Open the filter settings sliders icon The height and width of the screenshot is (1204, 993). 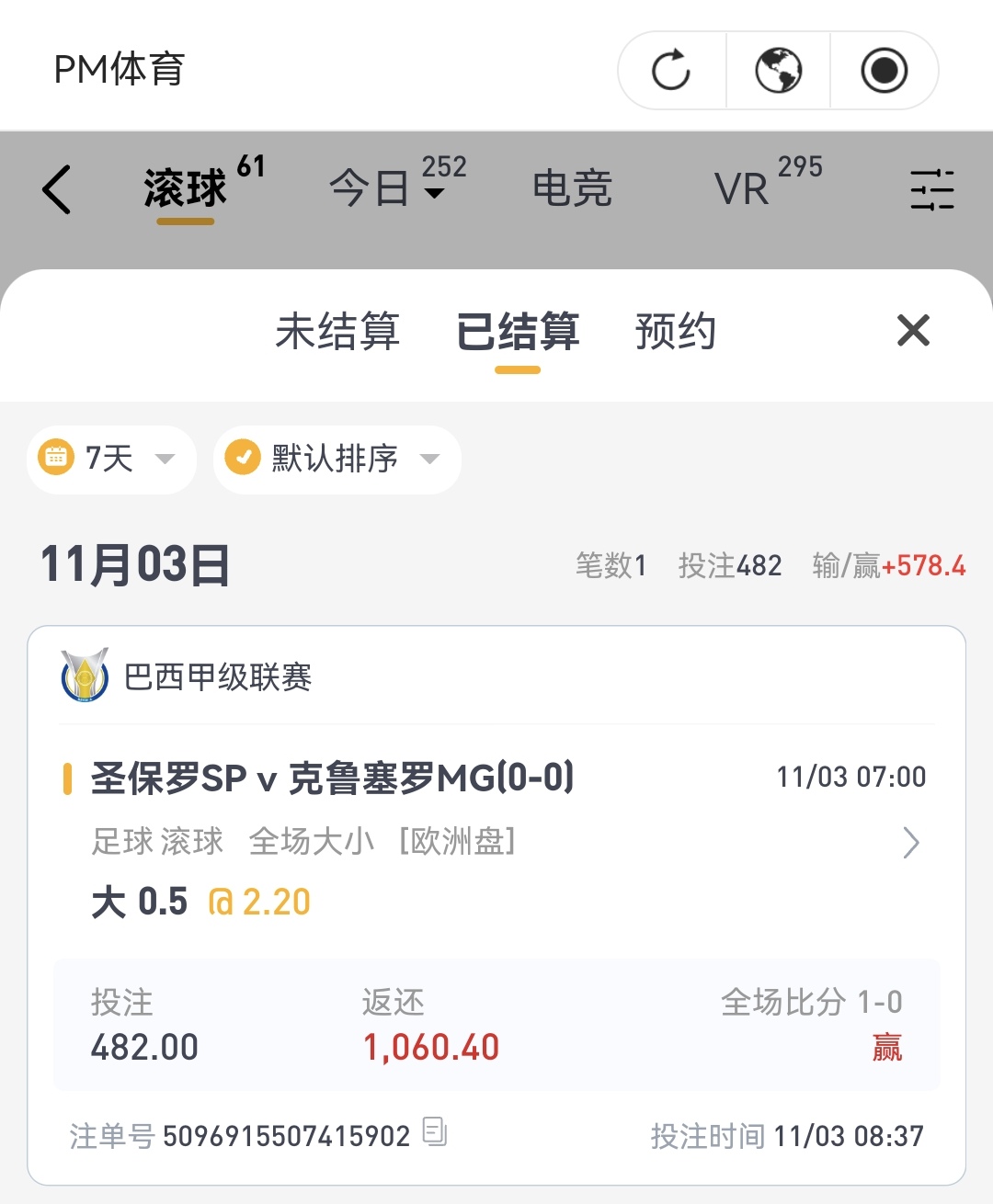[932, 189]
